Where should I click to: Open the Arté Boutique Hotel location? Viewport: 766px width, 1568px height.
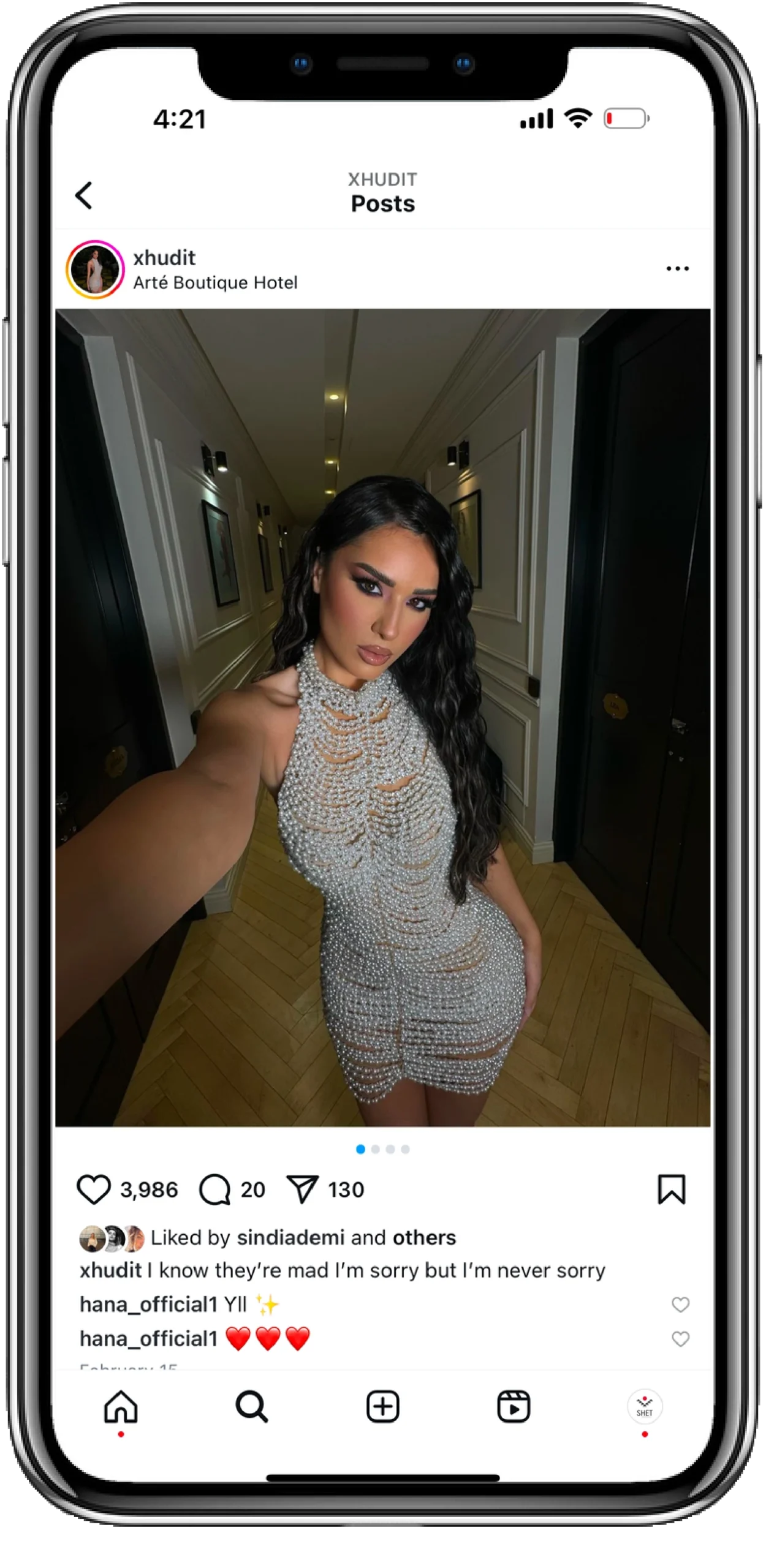pos(215,283)
